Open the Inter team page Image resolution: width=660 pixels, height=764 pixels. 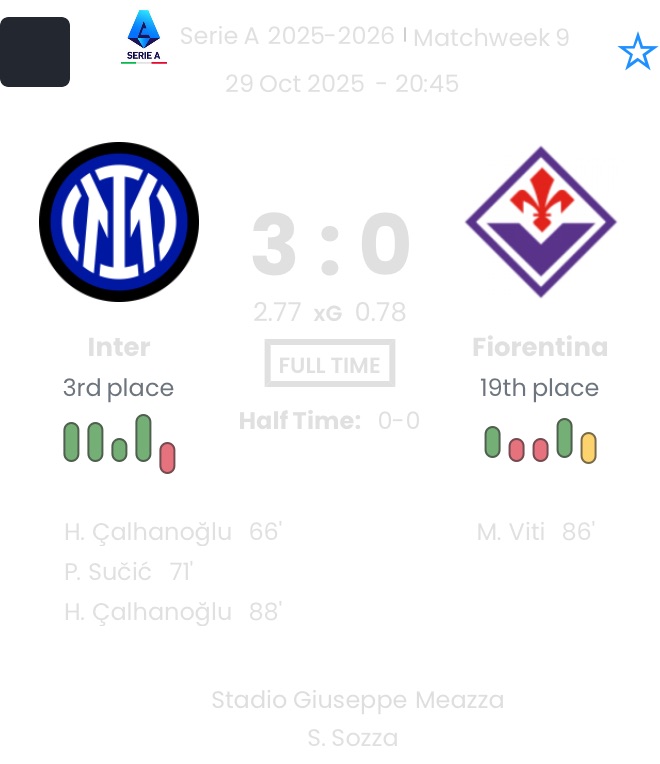[x=119, y=222]
